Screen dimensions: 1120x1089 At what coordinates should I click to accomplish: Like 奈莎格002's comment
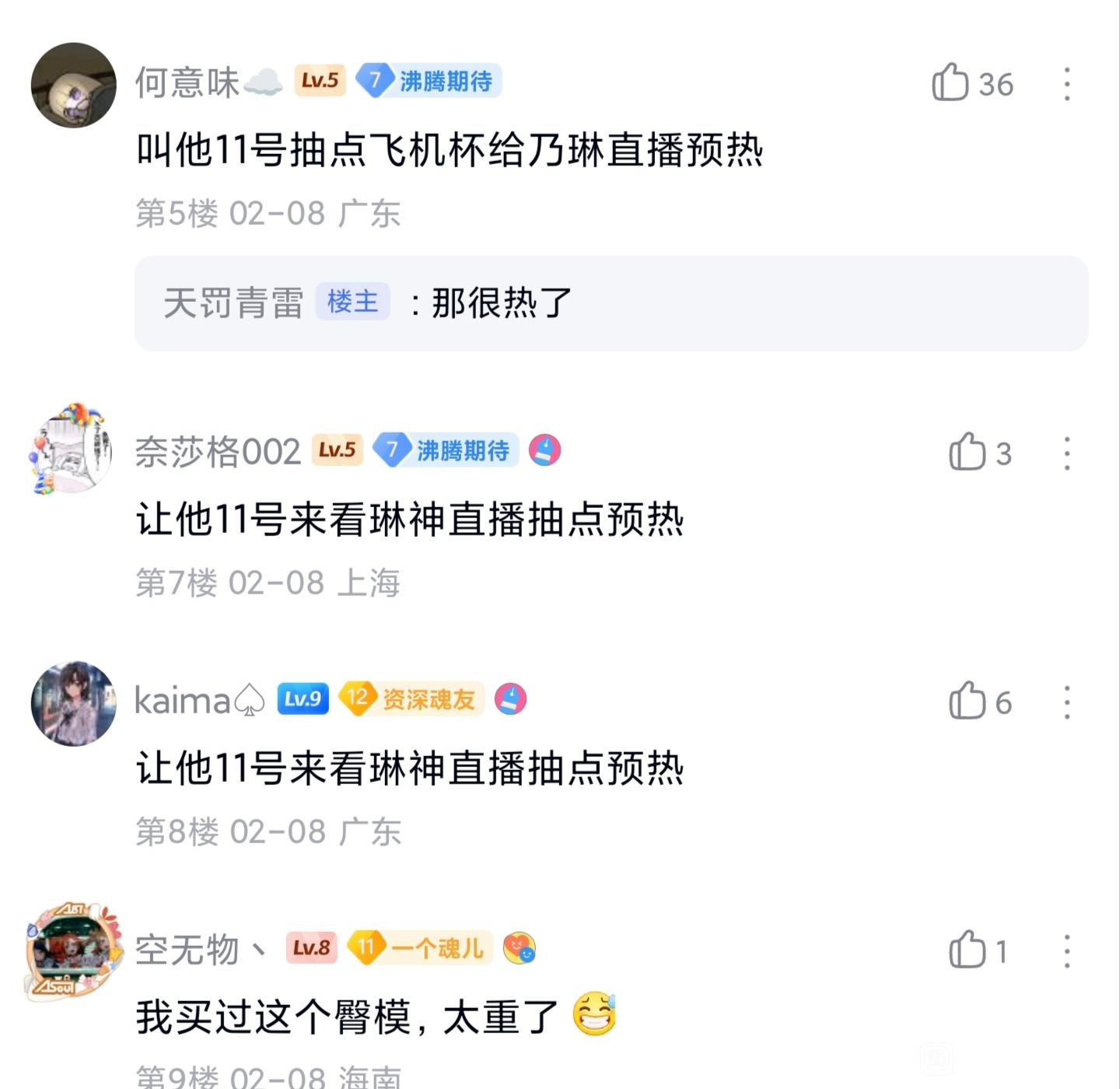968,453
